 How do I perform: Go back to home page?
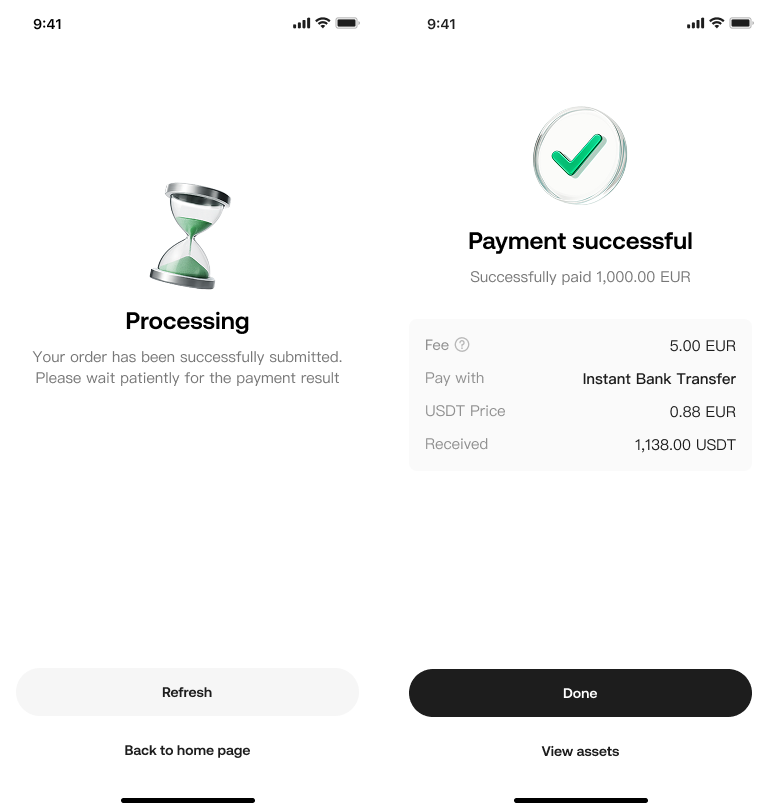[x=187, y=750]
